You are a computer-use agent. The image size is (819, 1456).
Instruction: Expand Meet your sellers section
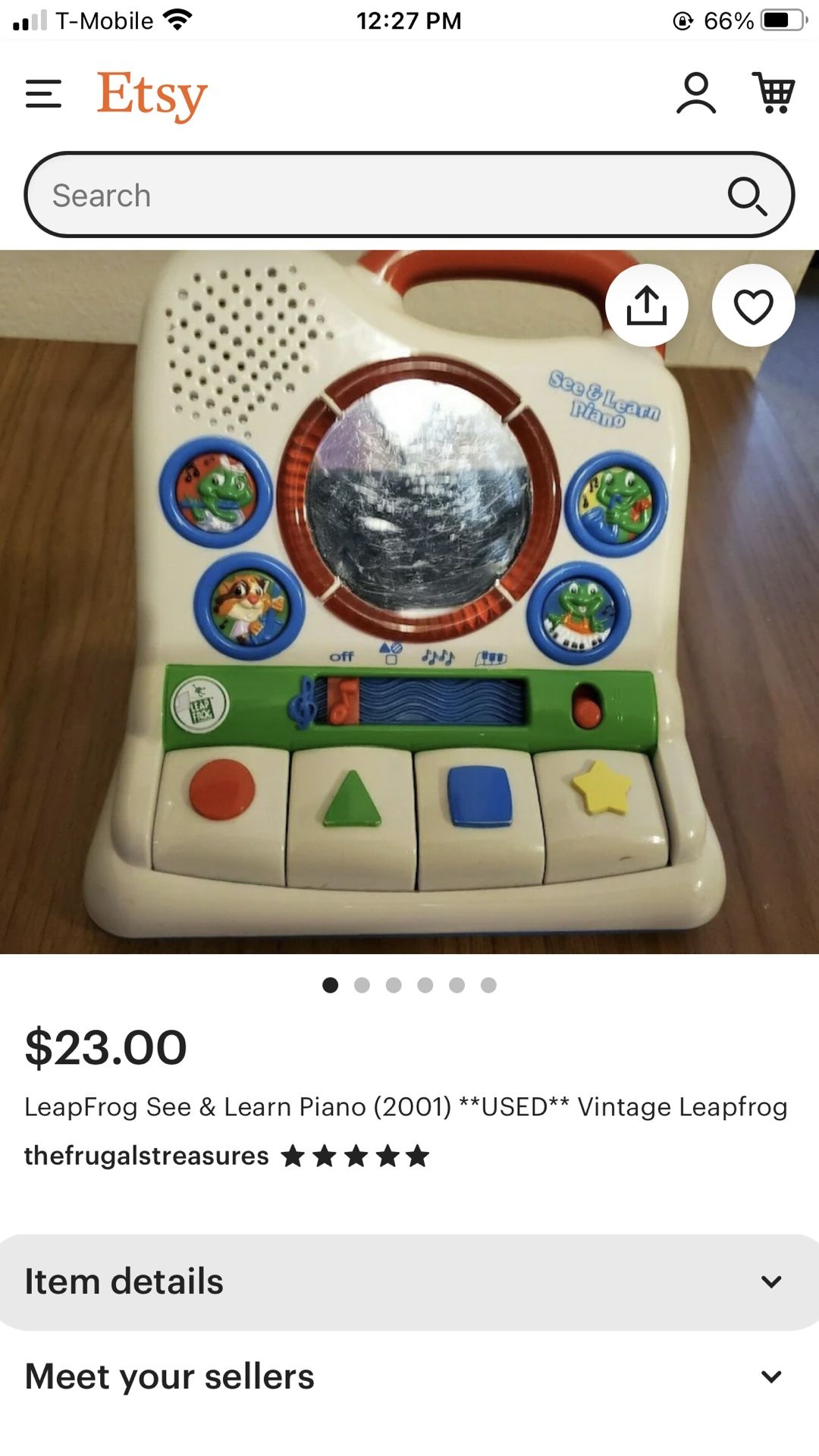pos(409,1376)
